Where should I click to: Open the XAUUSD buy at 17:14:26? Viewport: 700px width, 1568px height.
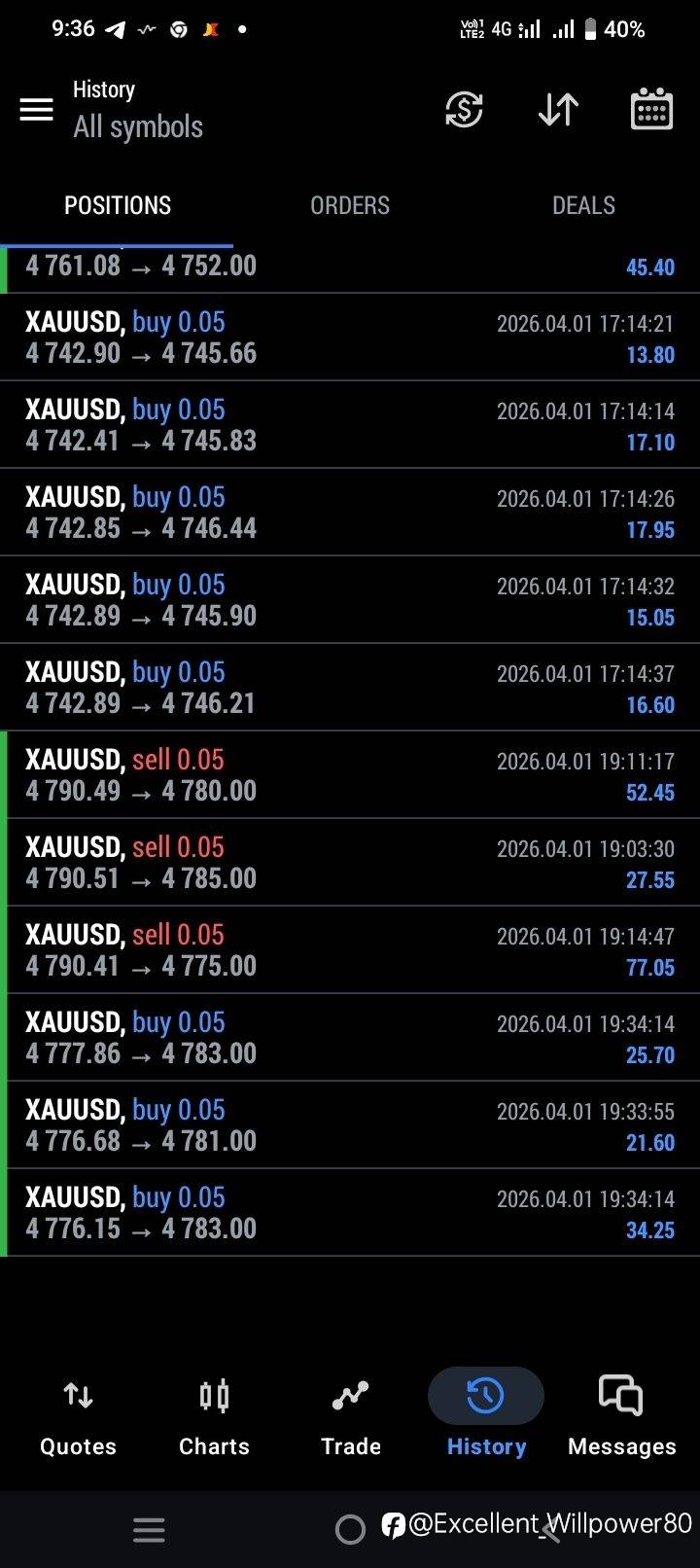(350, 512)
